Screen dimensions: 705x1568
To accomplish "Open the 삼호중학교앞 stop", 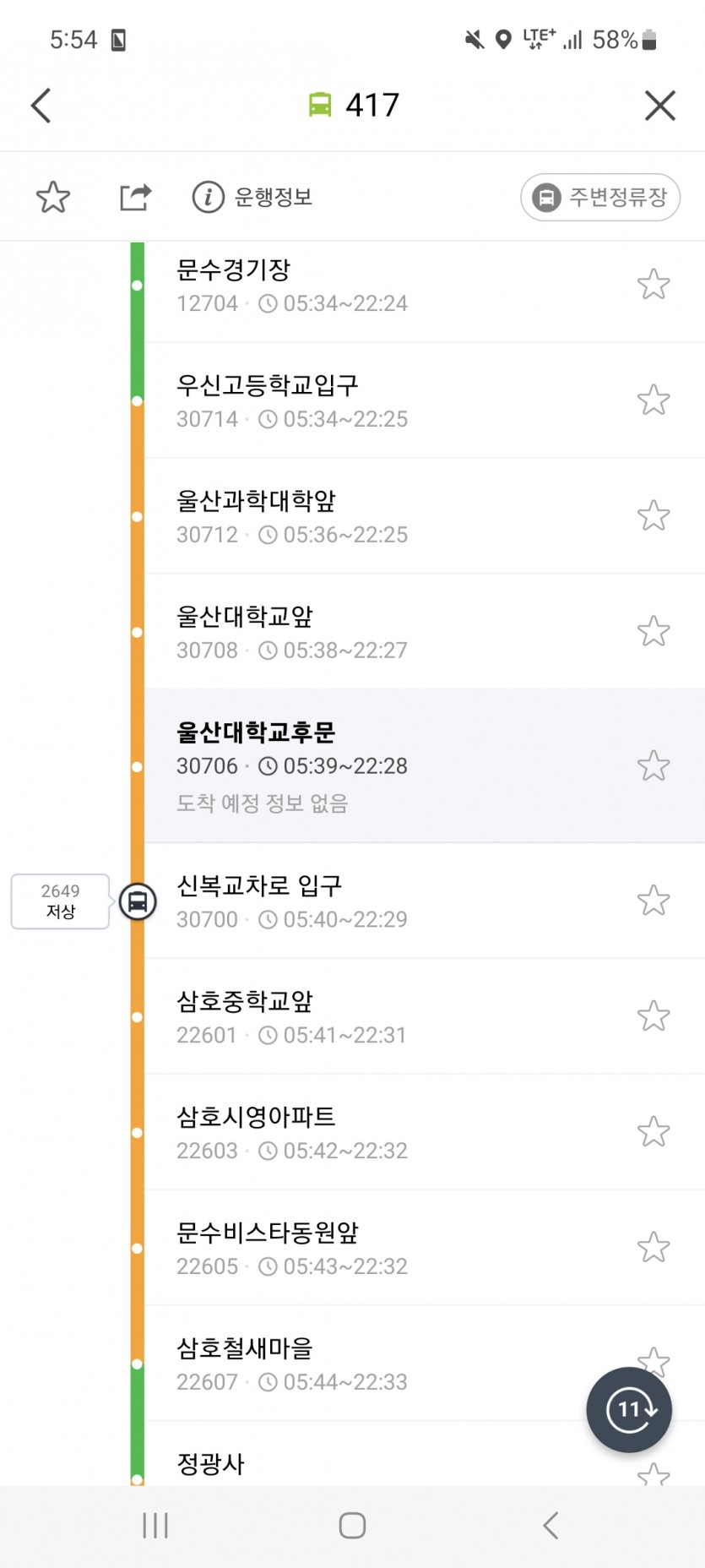I will pyautogui.click(x=338, y=1016).
